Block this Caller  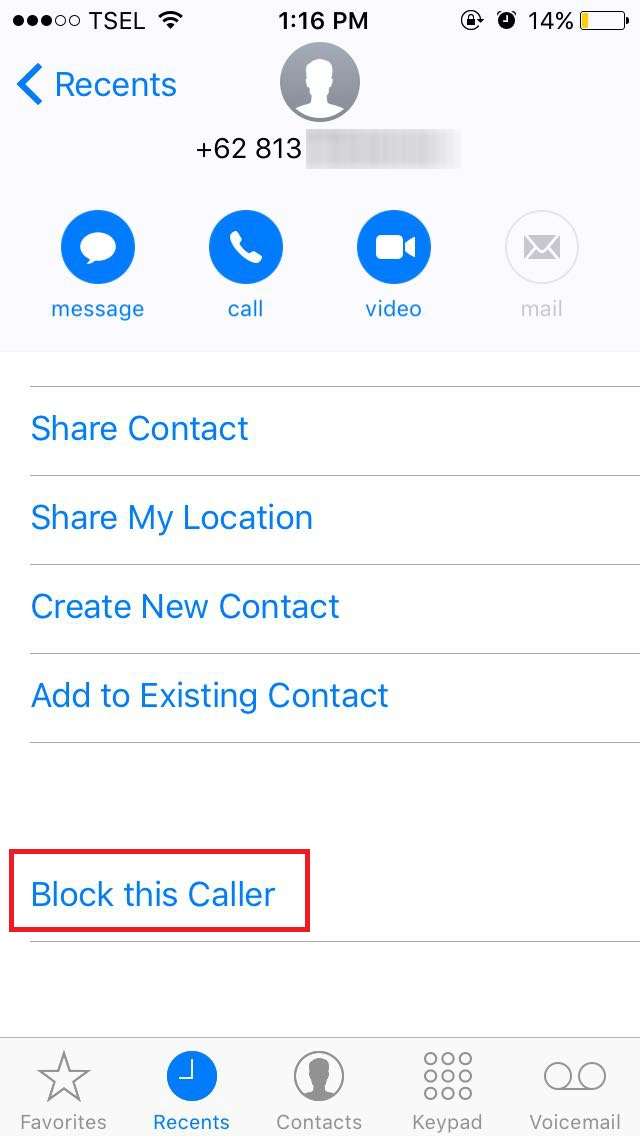point(153,894)
